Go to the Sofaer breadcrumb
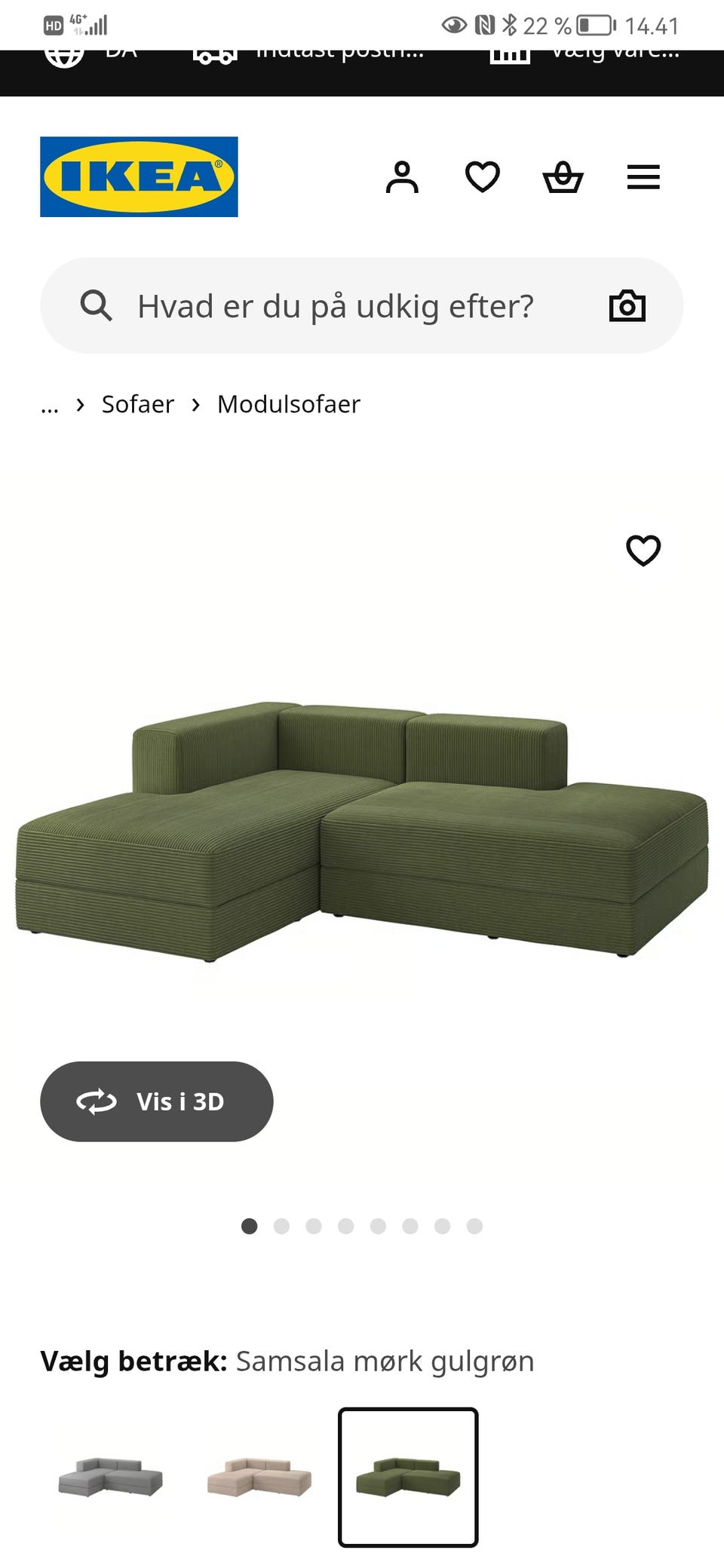724x1568 pixels. (138, 404)
